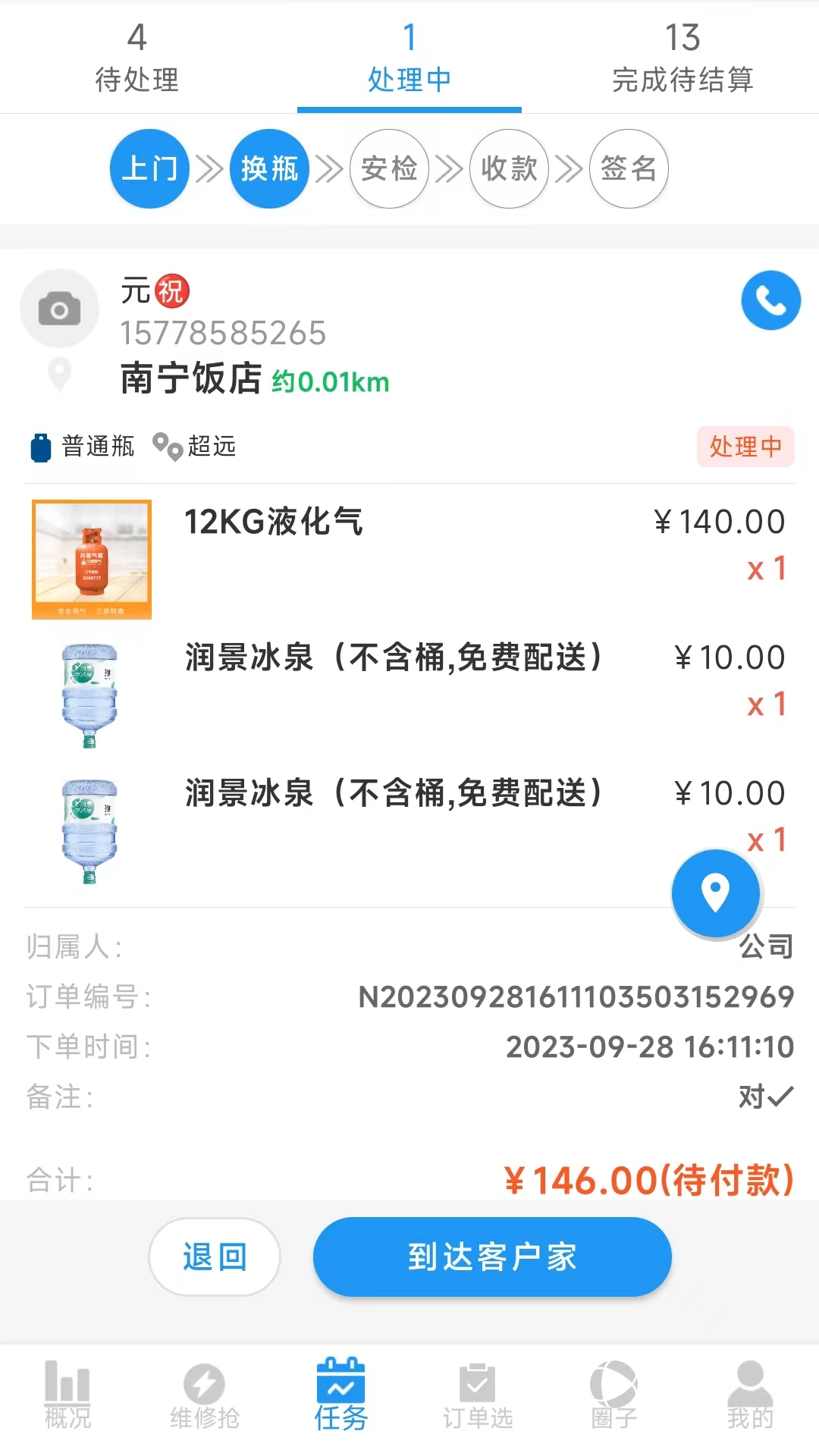Viewport: 819px width, 1456px height.
Task: Select the 收款 step
Action: click(509, 168)
